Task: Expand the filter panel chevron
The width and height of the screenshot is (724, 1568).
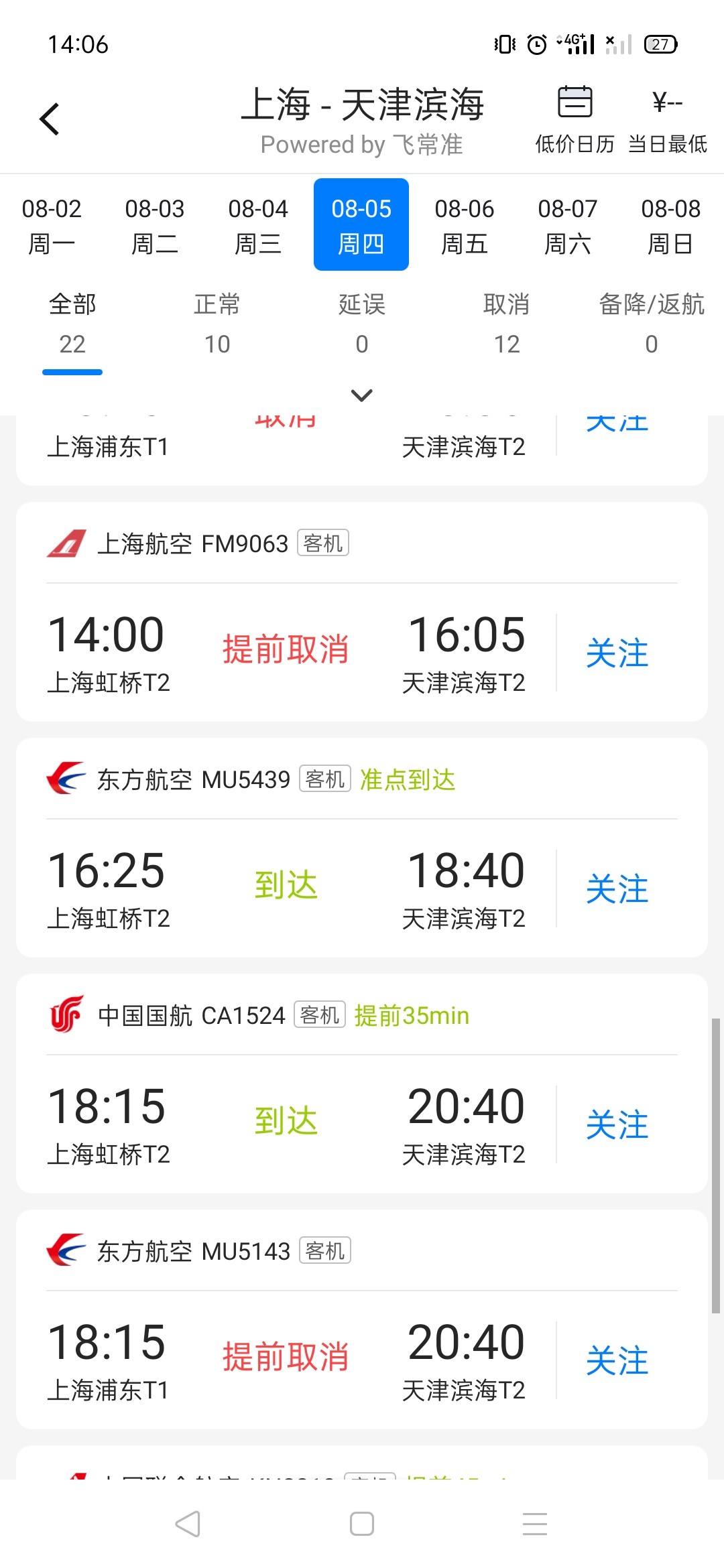Action: pos(362,395)
